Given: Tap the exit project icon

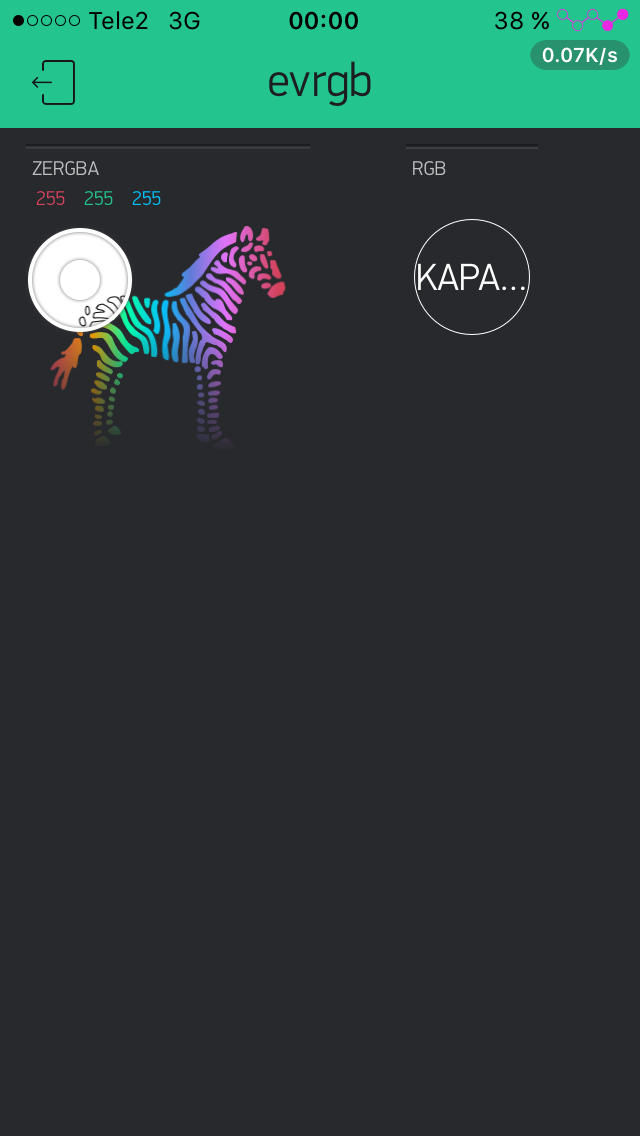Looking at the screenshot, I should pyautogui.click(x=54, y=83).
